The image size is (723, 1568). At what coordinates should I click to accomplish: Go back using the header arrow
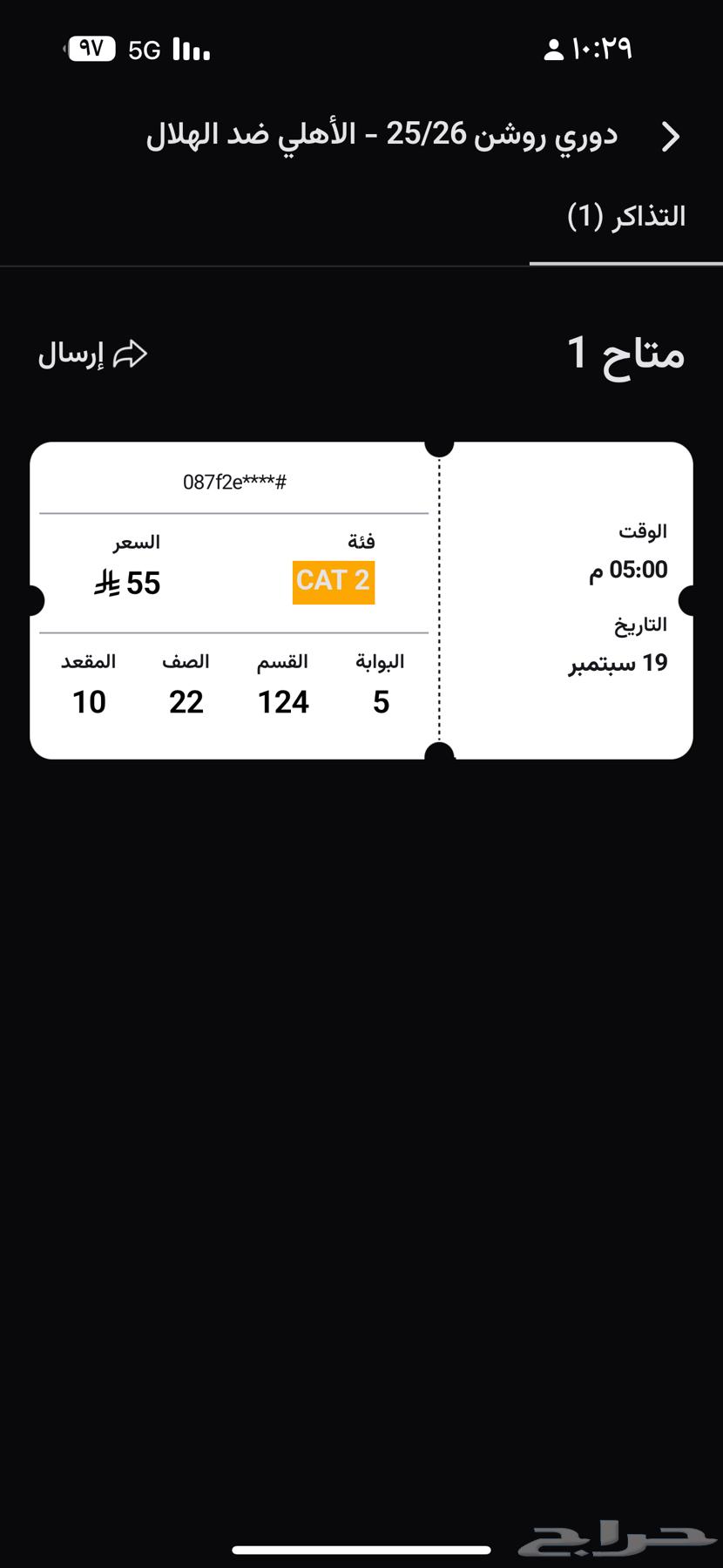pyautogui.click(x=670, y=137)
